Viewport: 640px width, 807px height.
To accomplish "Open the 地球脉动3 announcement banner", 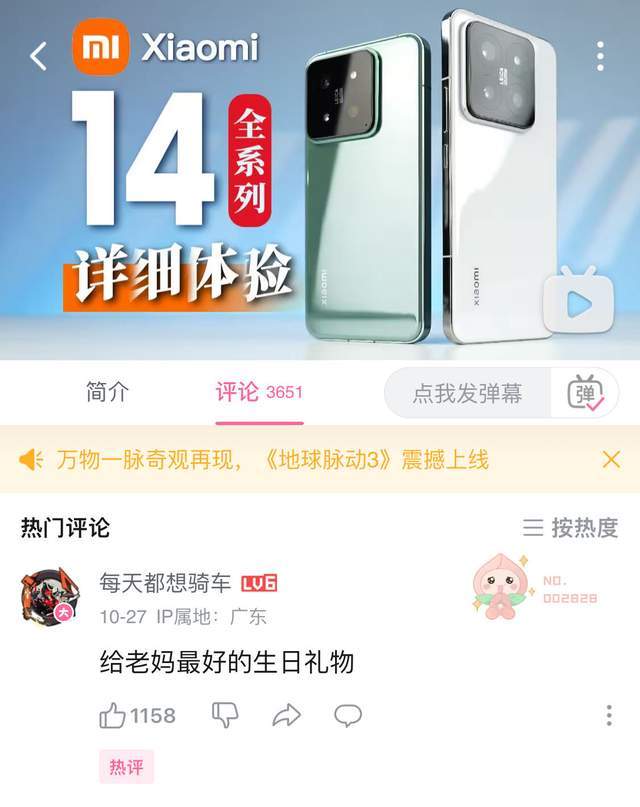I will click(x=272, y=460).
